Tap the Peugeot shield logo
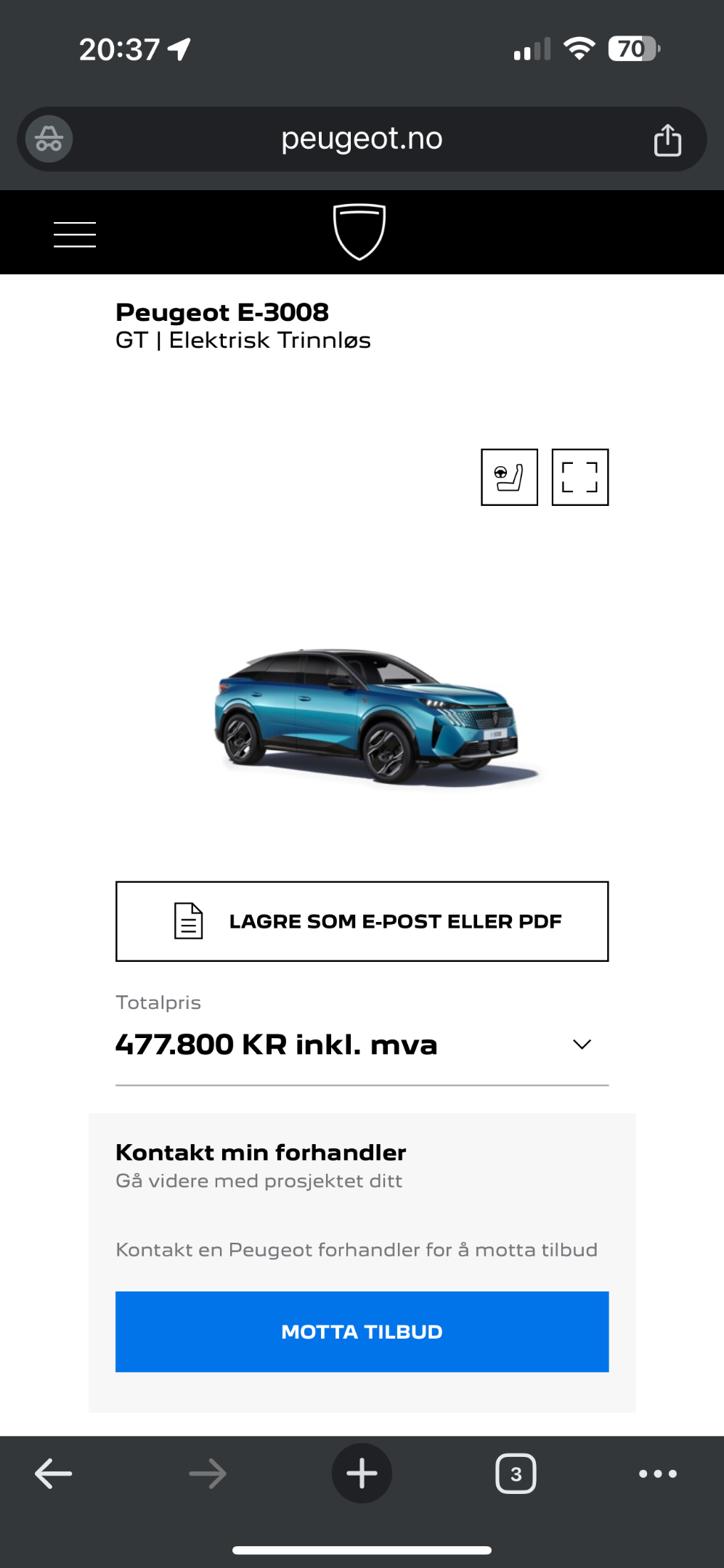Screen dimensions: 724x1568 pos(359,232)
